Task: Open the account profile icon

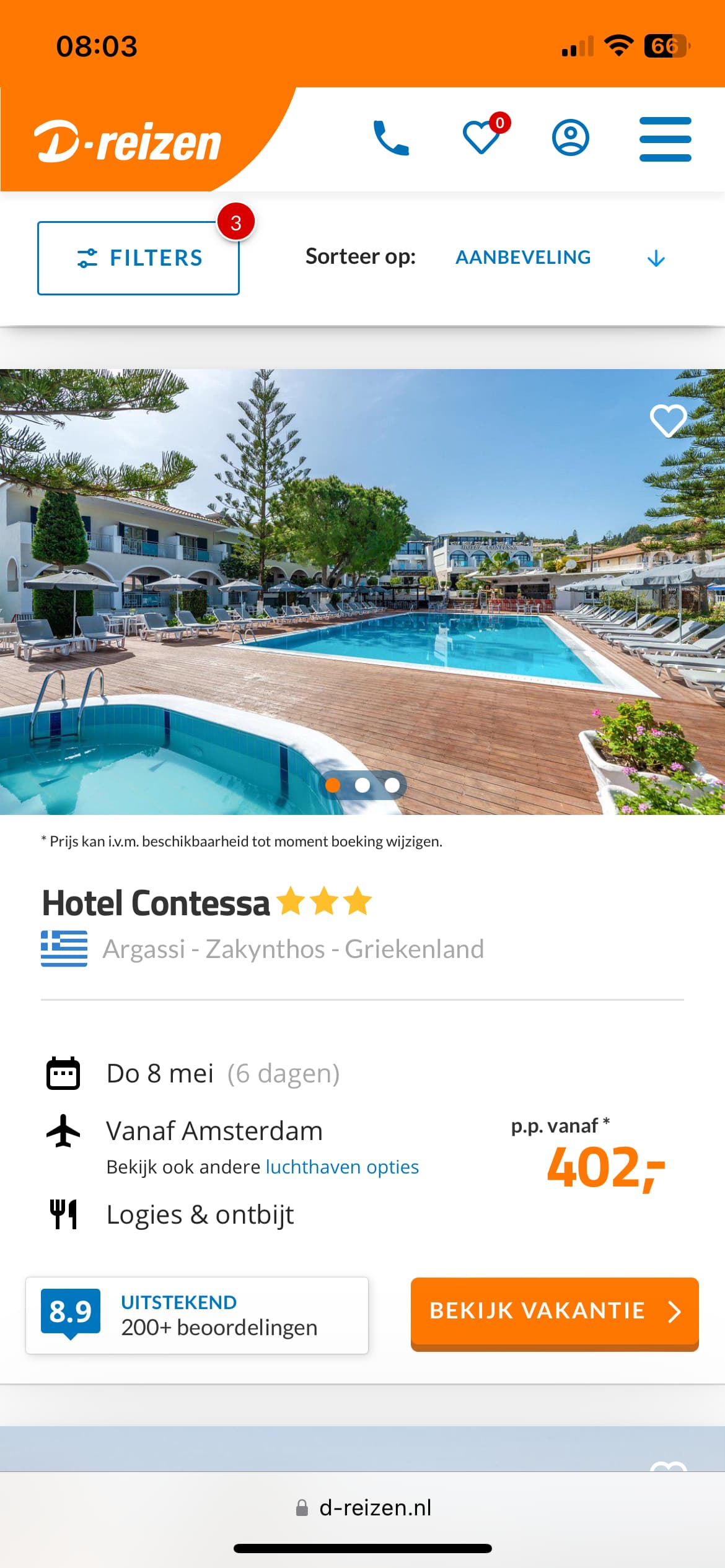Action: [570, 137]
